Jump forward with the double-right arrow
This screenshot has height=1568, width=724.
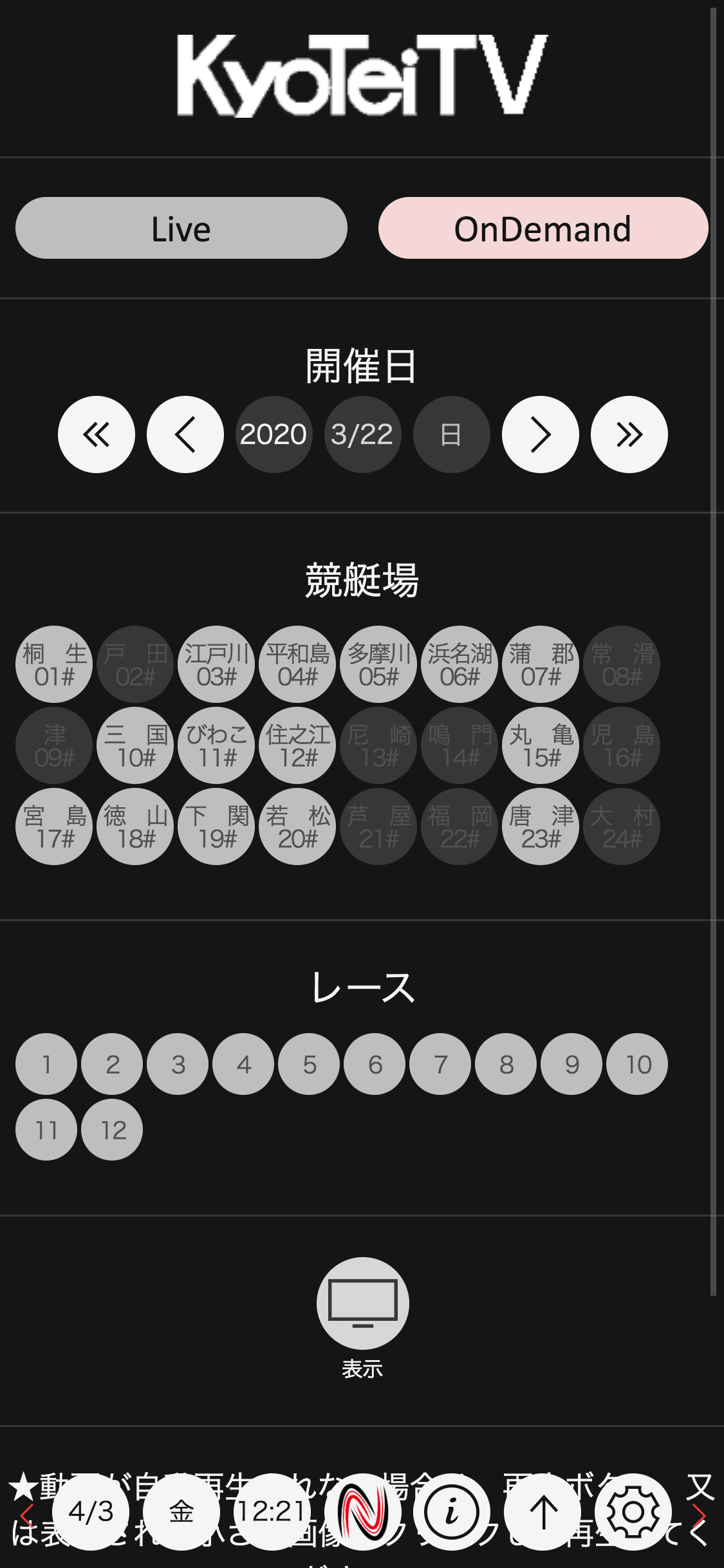[x=629, y=434]
